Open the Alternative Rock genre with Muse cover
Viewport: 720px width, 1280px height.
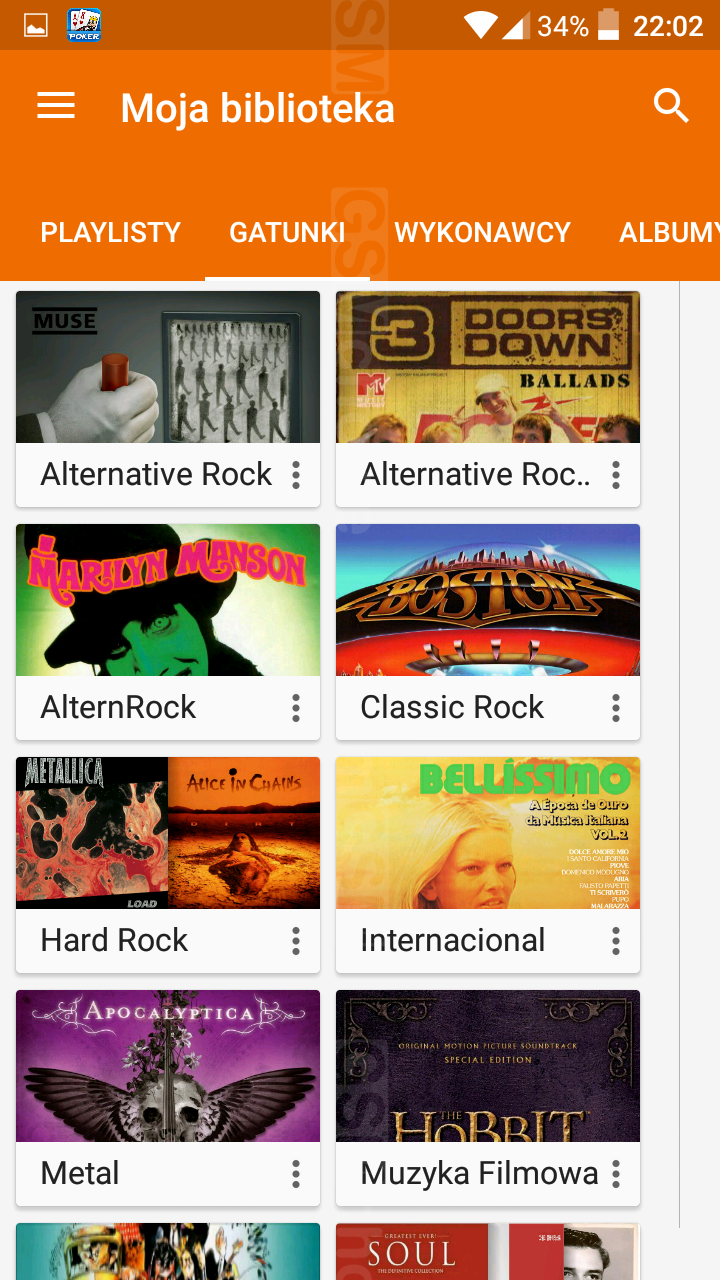[x=168, y=399]
